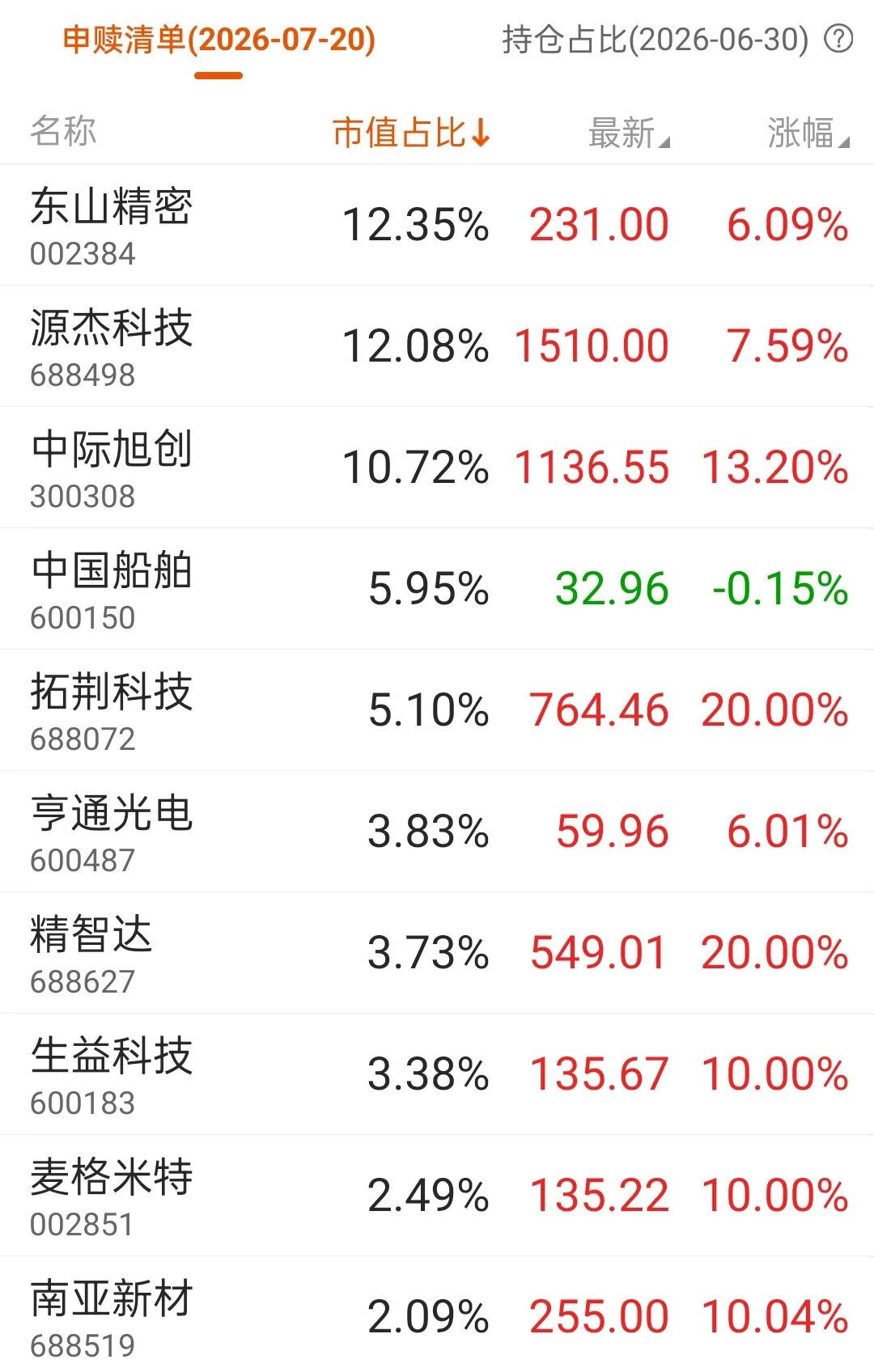This screenshot has height=1372, width=874.
Task: Open stock 南亚新材 688519
Action: (x=437, y=1315)
